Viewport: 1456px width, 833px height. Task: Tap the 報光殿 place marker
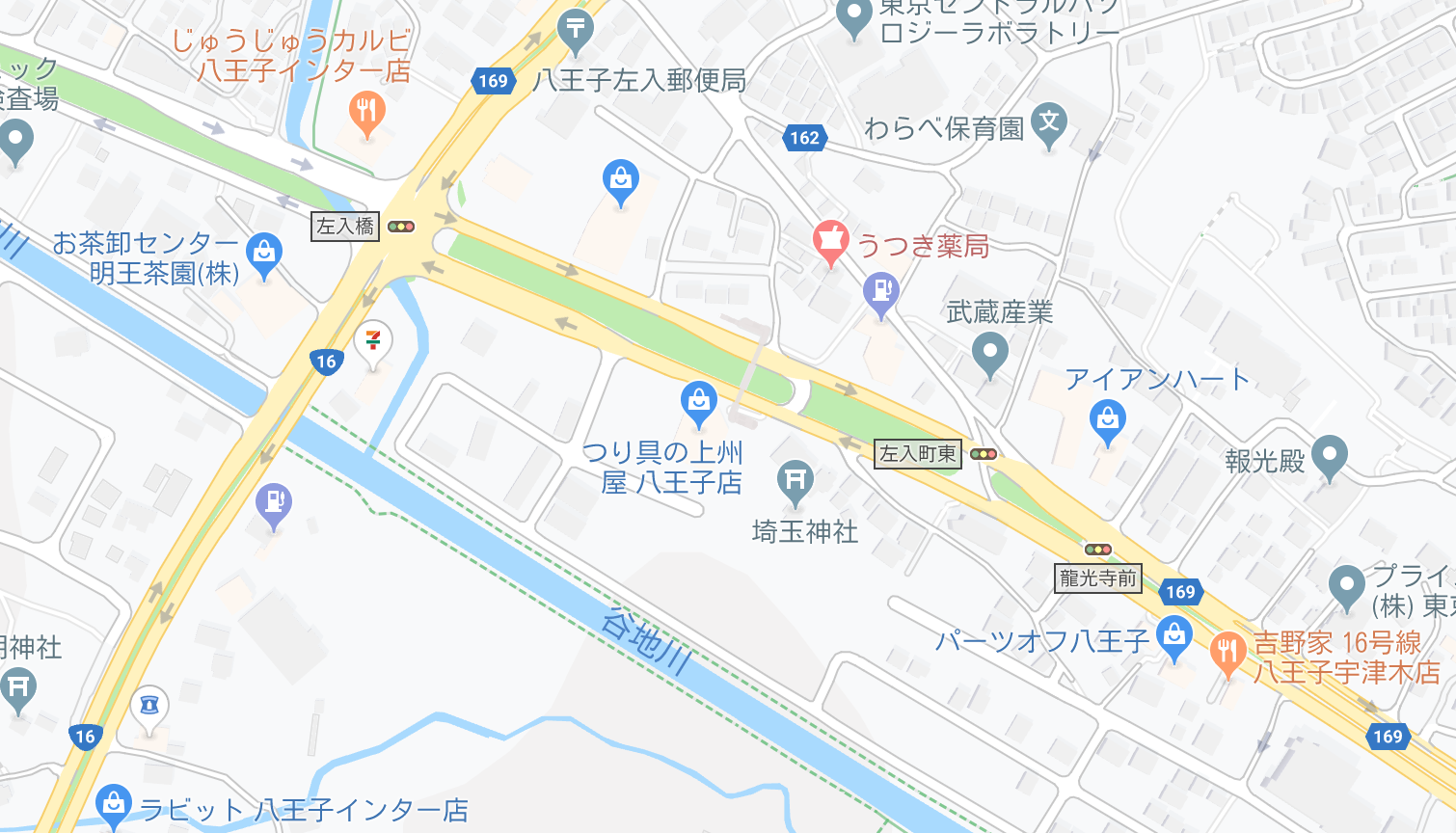[1330, 456]
